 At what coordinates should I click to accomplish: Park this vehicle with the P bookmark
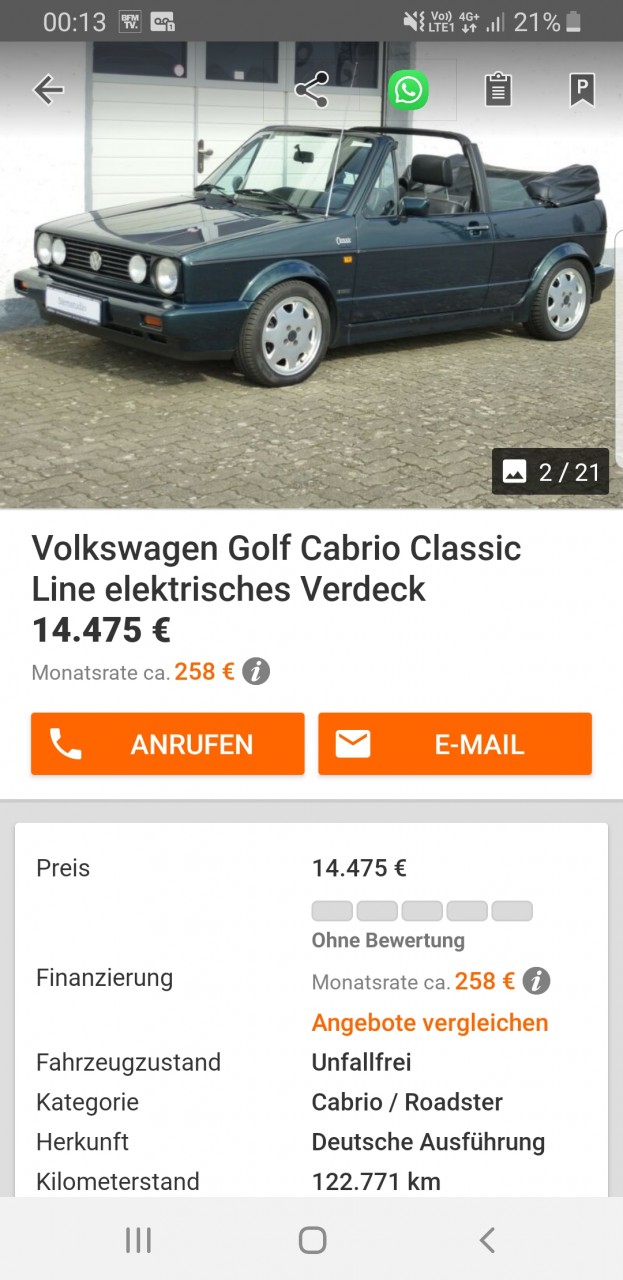coord(582,90)
